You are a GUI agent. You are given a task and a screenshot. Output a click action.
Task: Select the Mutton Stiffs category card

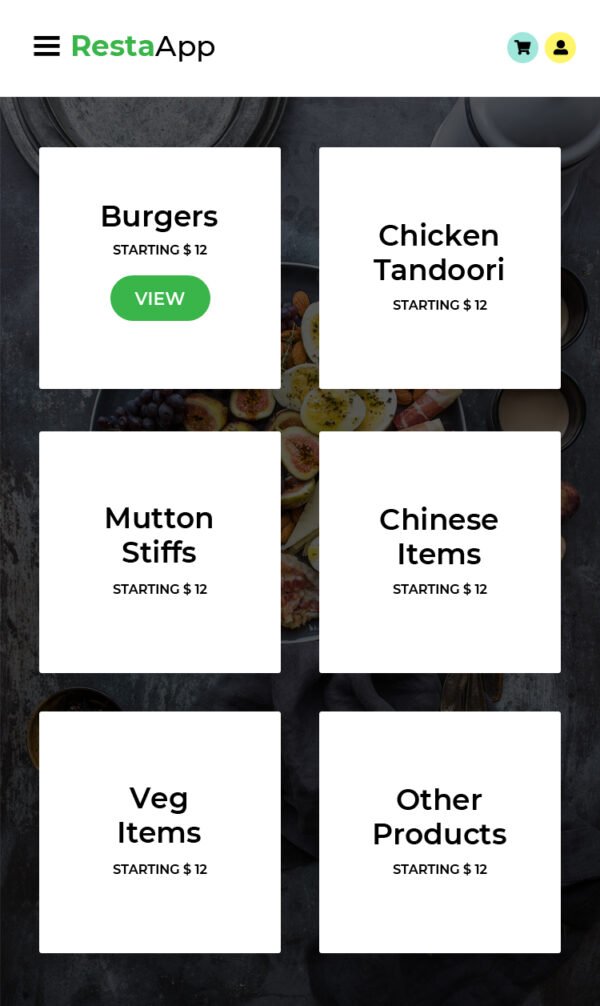160,551
